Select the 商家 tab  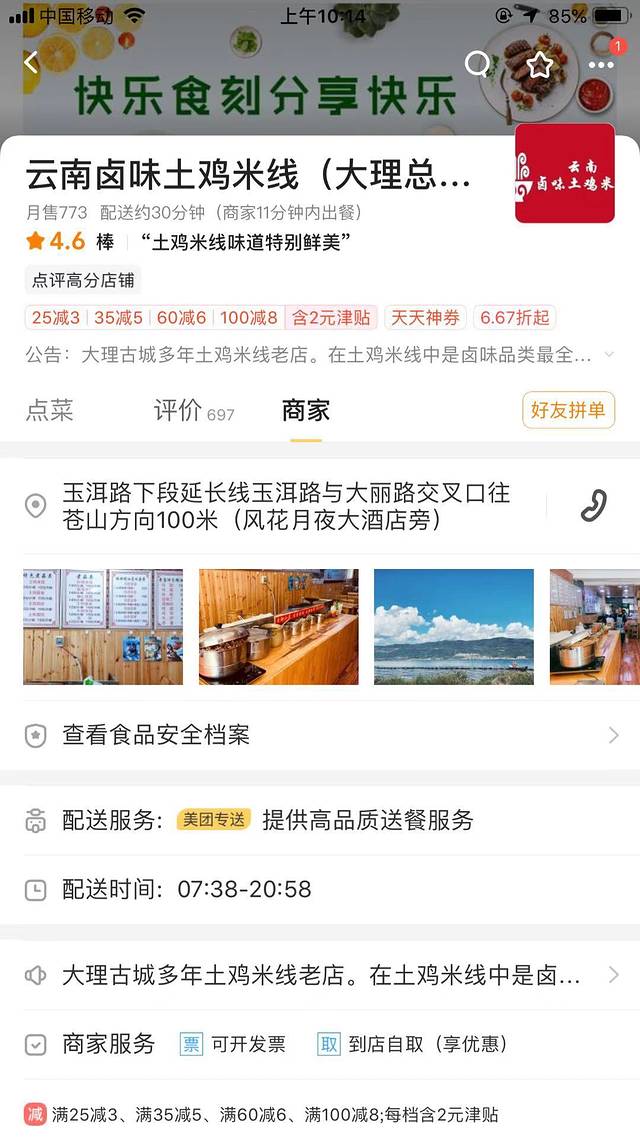[x=305, y=410]
